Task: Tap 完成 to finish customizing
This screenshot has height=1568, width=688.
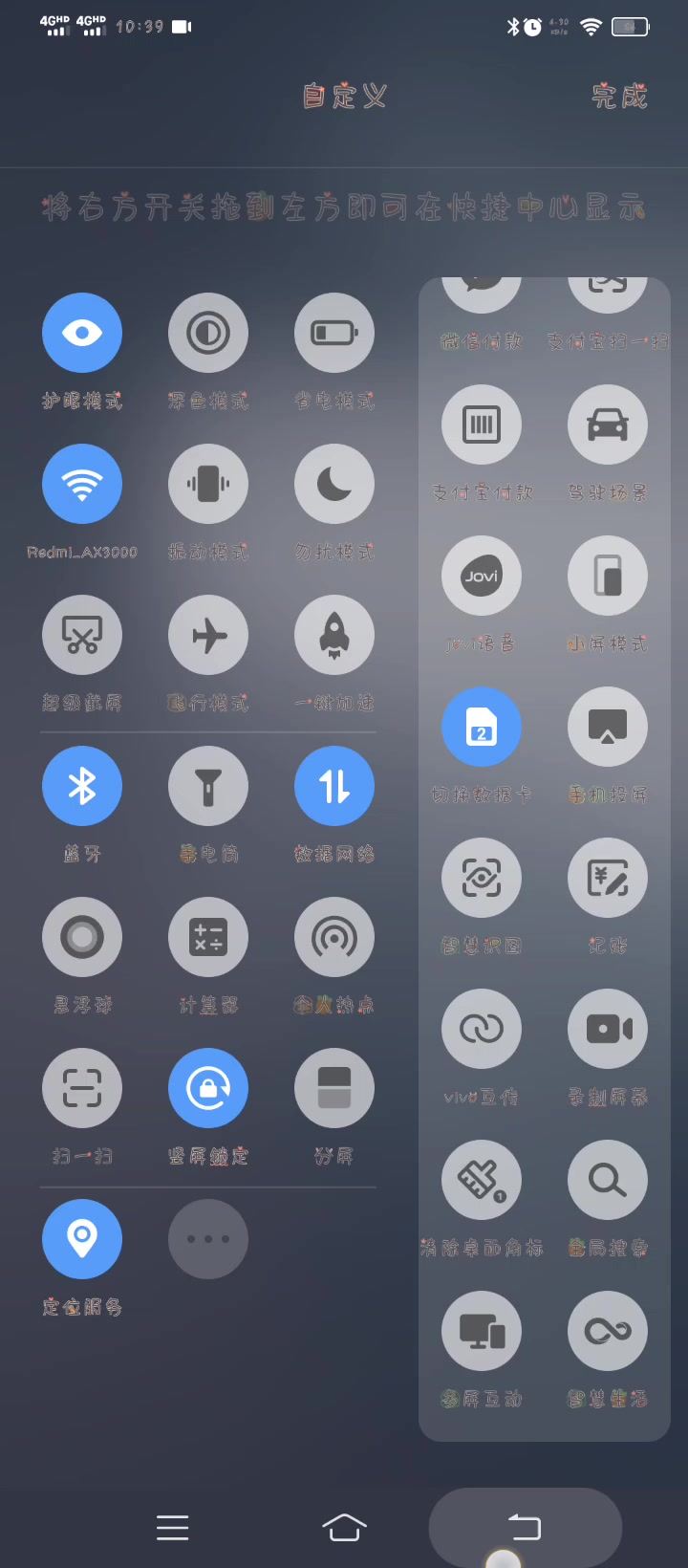Action: click(x=619, y=96)
